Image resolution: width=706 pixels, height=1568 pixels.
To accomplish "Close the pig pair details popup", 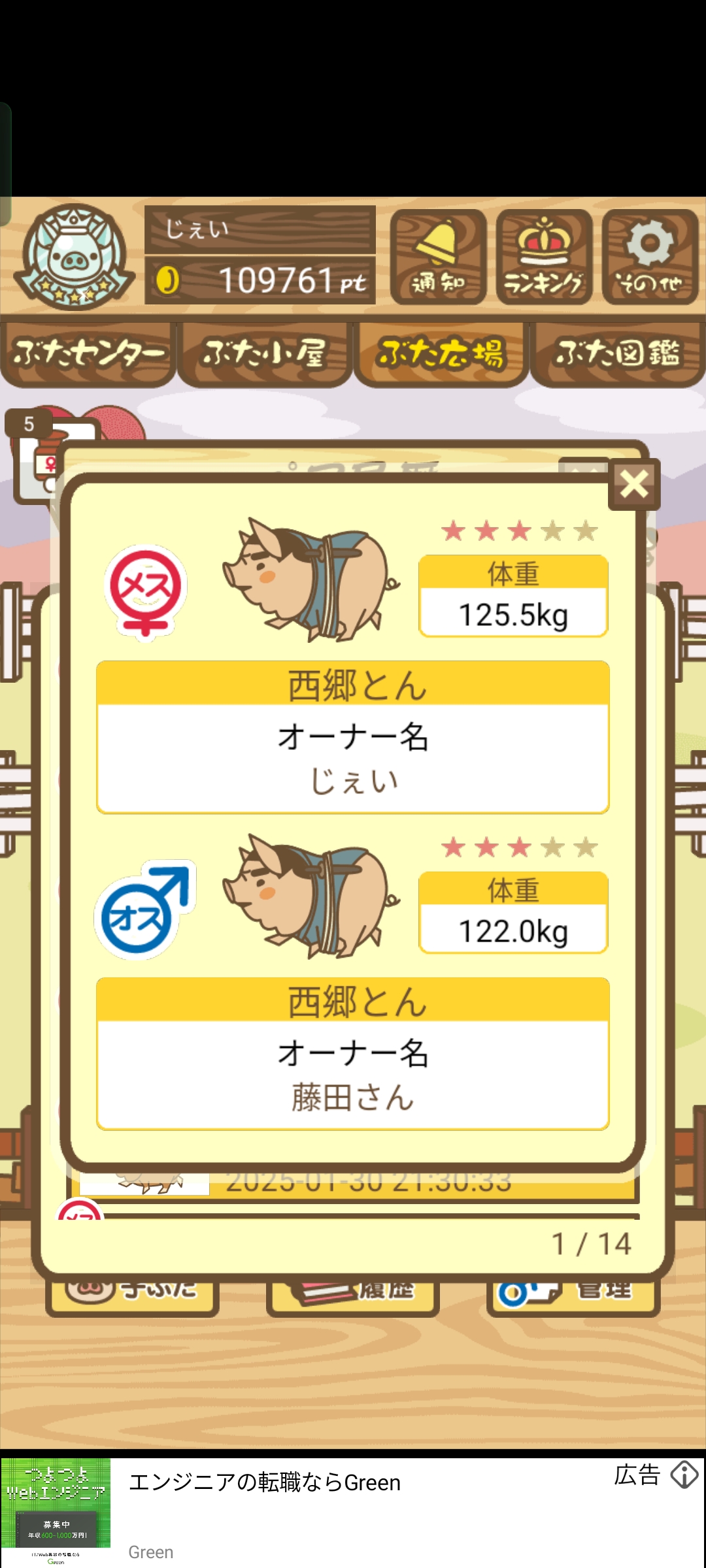I will pos(633,485).
